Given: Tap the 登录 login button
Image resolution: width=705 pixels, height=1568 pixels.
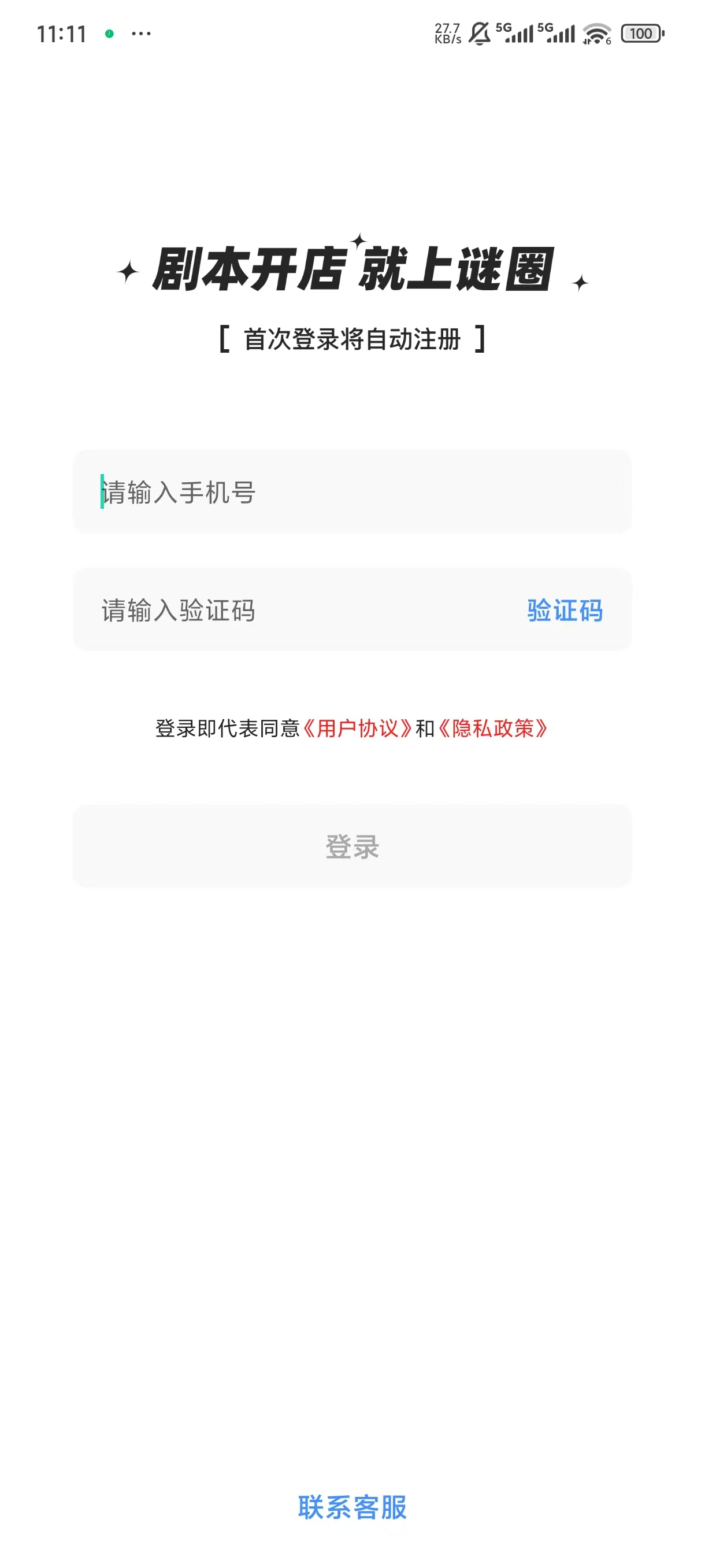Looking at the screenshot, I should (x=352, y=846).
